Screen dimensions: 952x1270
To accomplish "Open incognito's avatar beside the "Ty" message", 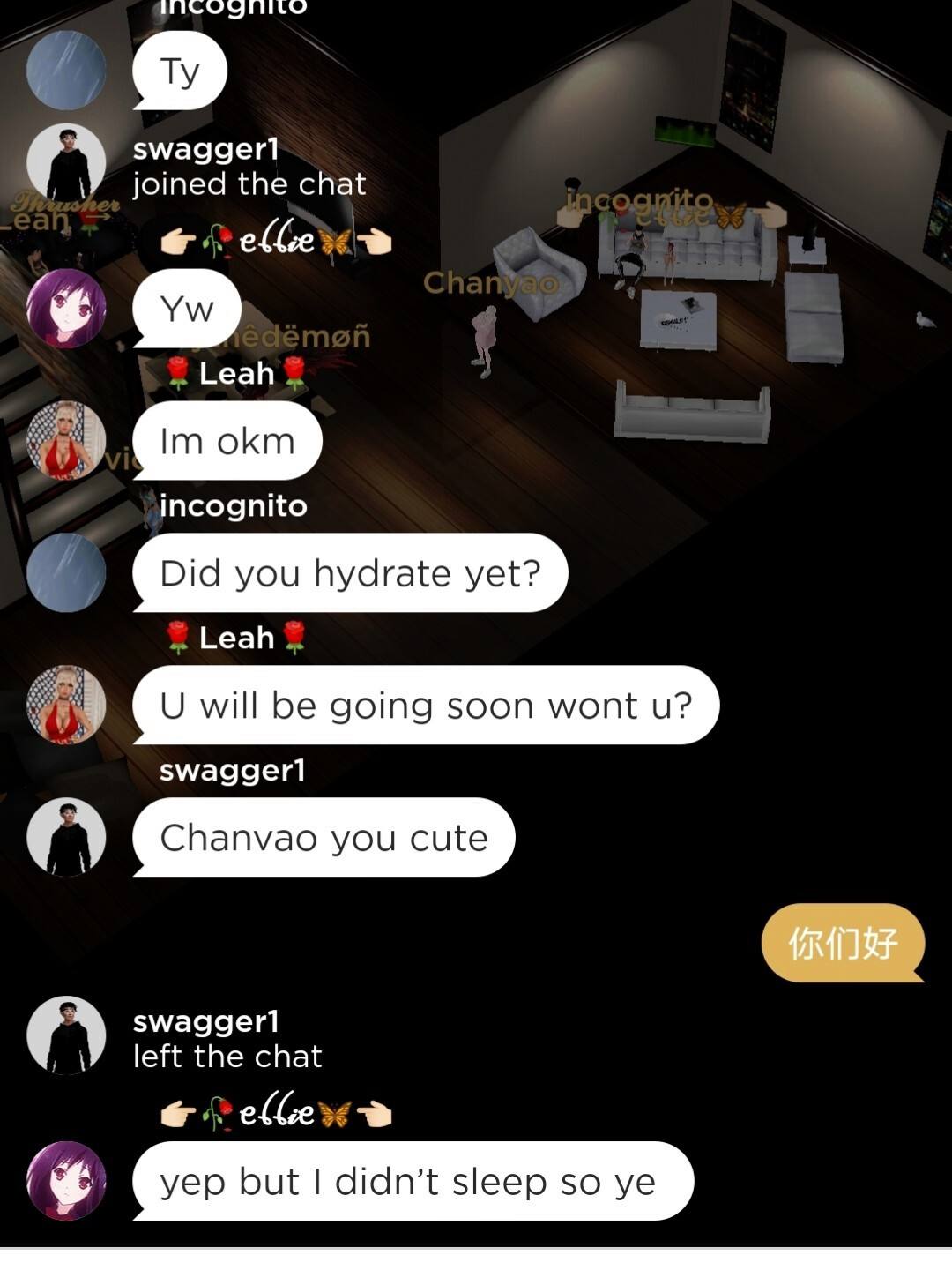I will pos(66,71).
